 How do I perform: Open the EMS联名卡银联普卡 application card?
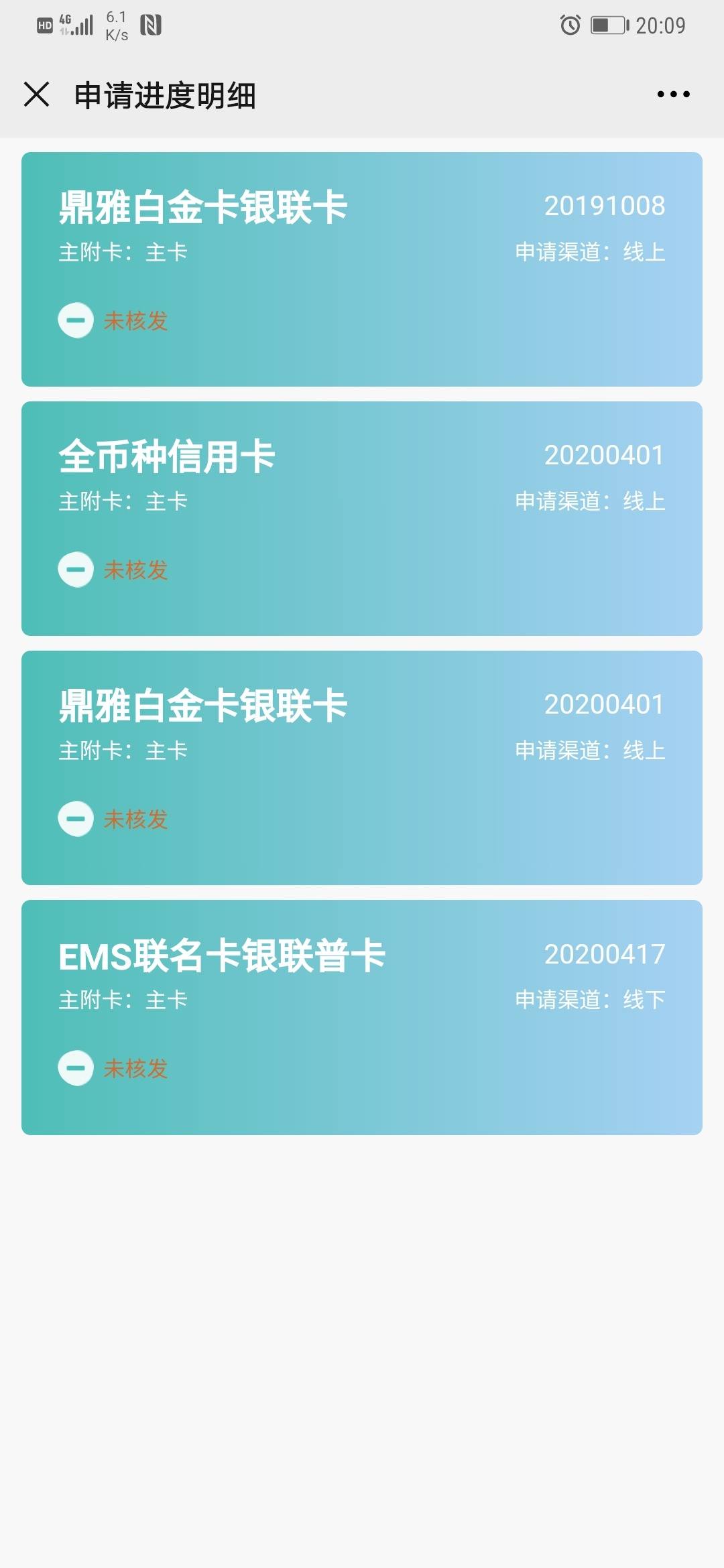click(362, 1017)
